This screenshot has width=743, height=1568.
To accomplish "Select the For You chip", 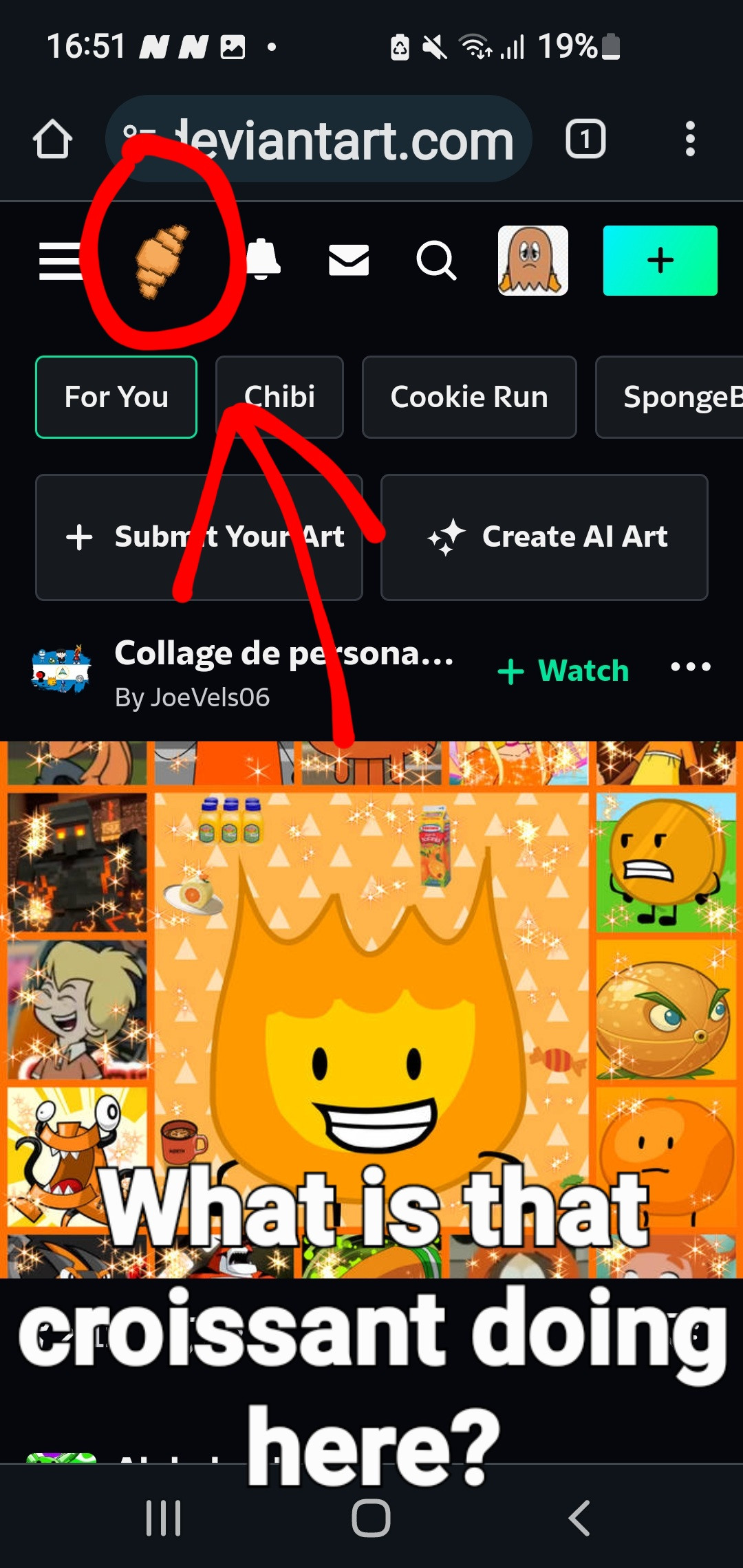I will click(x=116, y=397).
